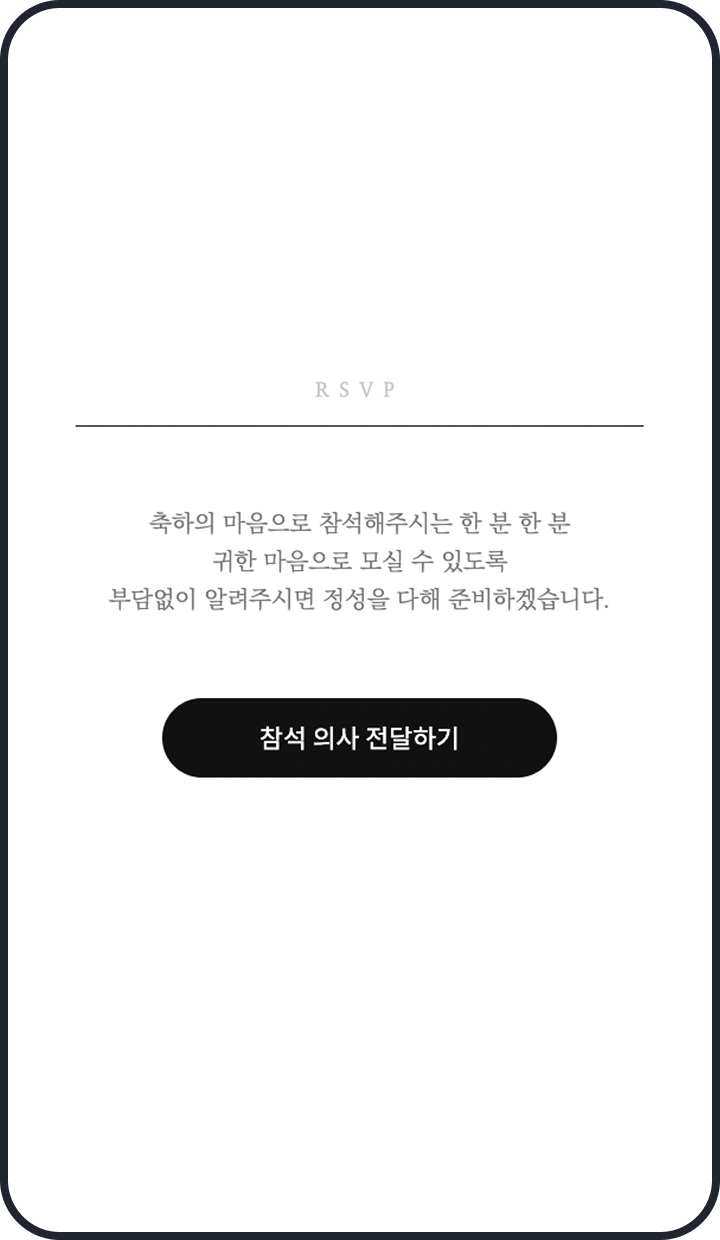720x1240 pixels.
Task: Tap the 참석 의사 전달하기 button
Action: click(359, 738)
